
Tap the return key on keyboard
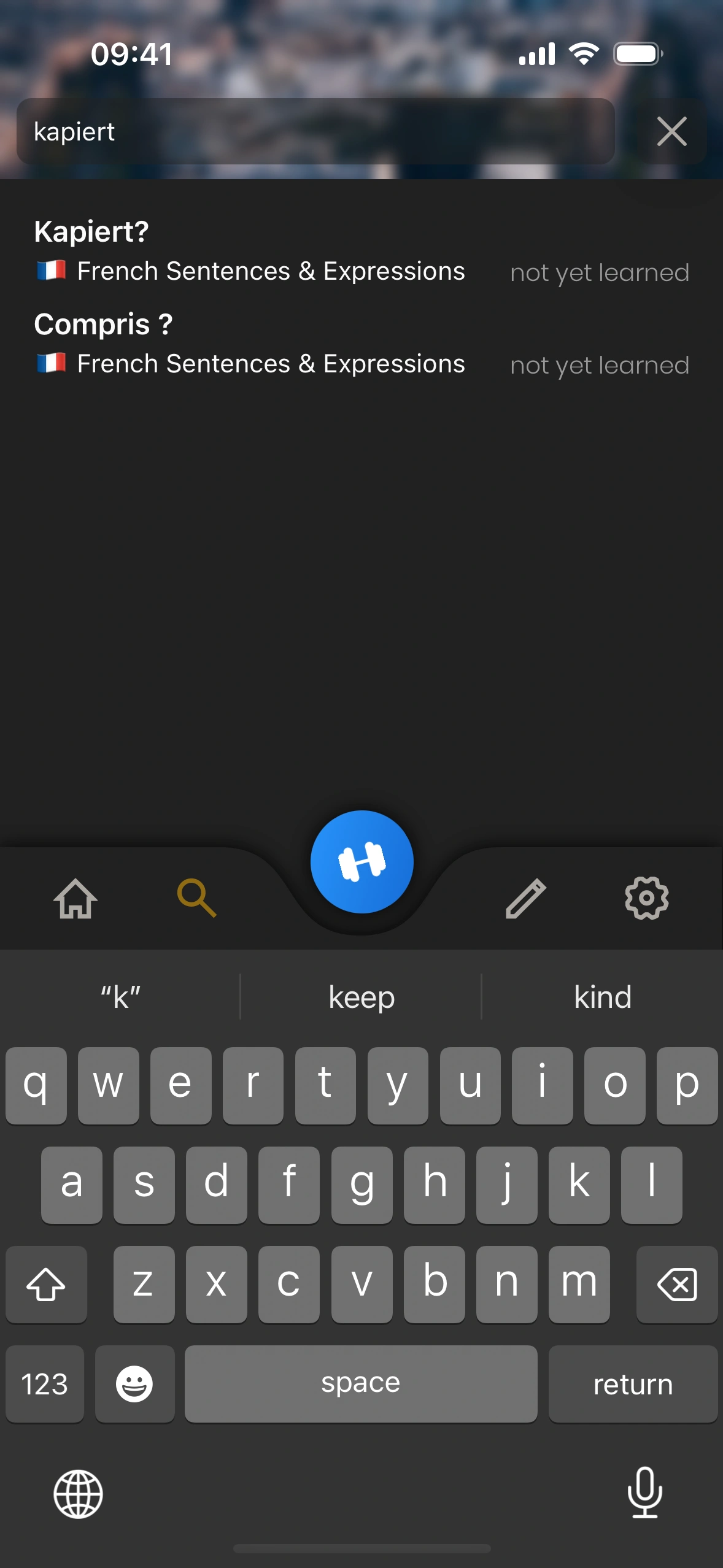(633, 1384)
